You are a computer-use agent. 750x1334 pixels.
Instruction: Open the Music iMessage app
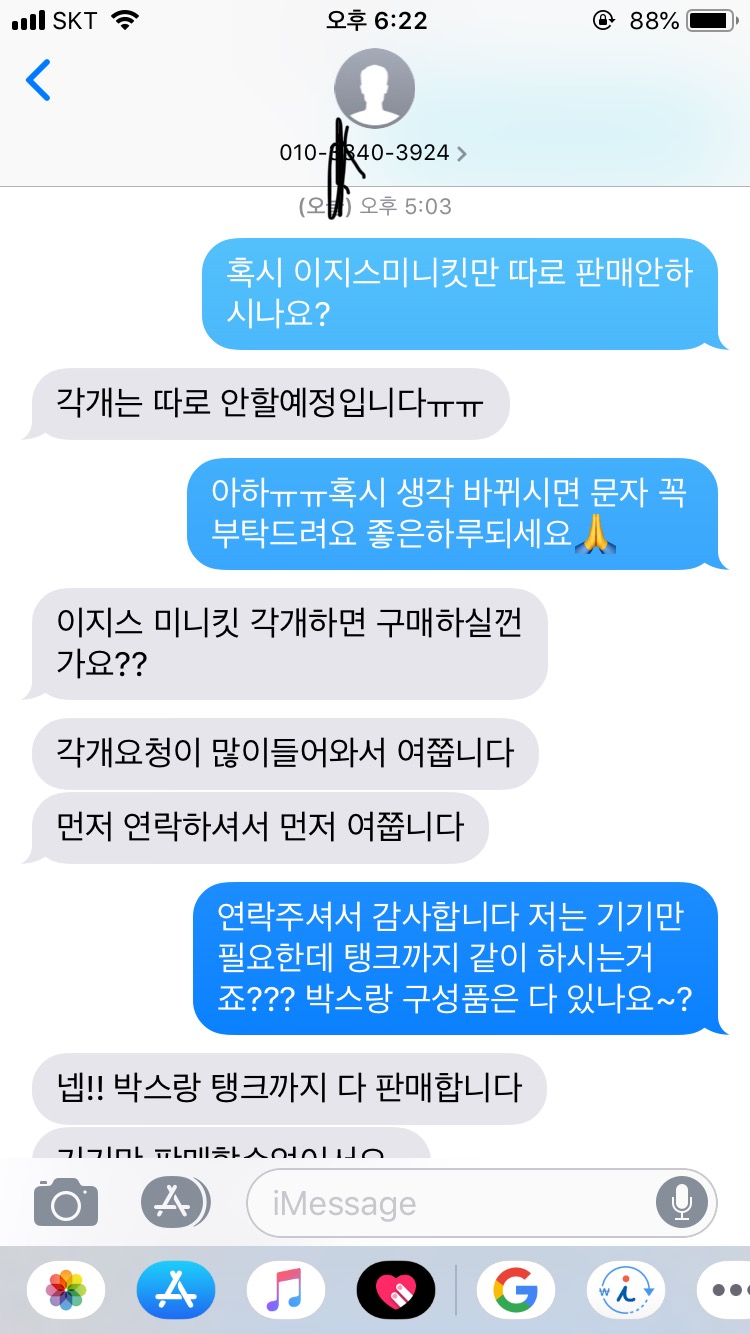point(286,1290)
